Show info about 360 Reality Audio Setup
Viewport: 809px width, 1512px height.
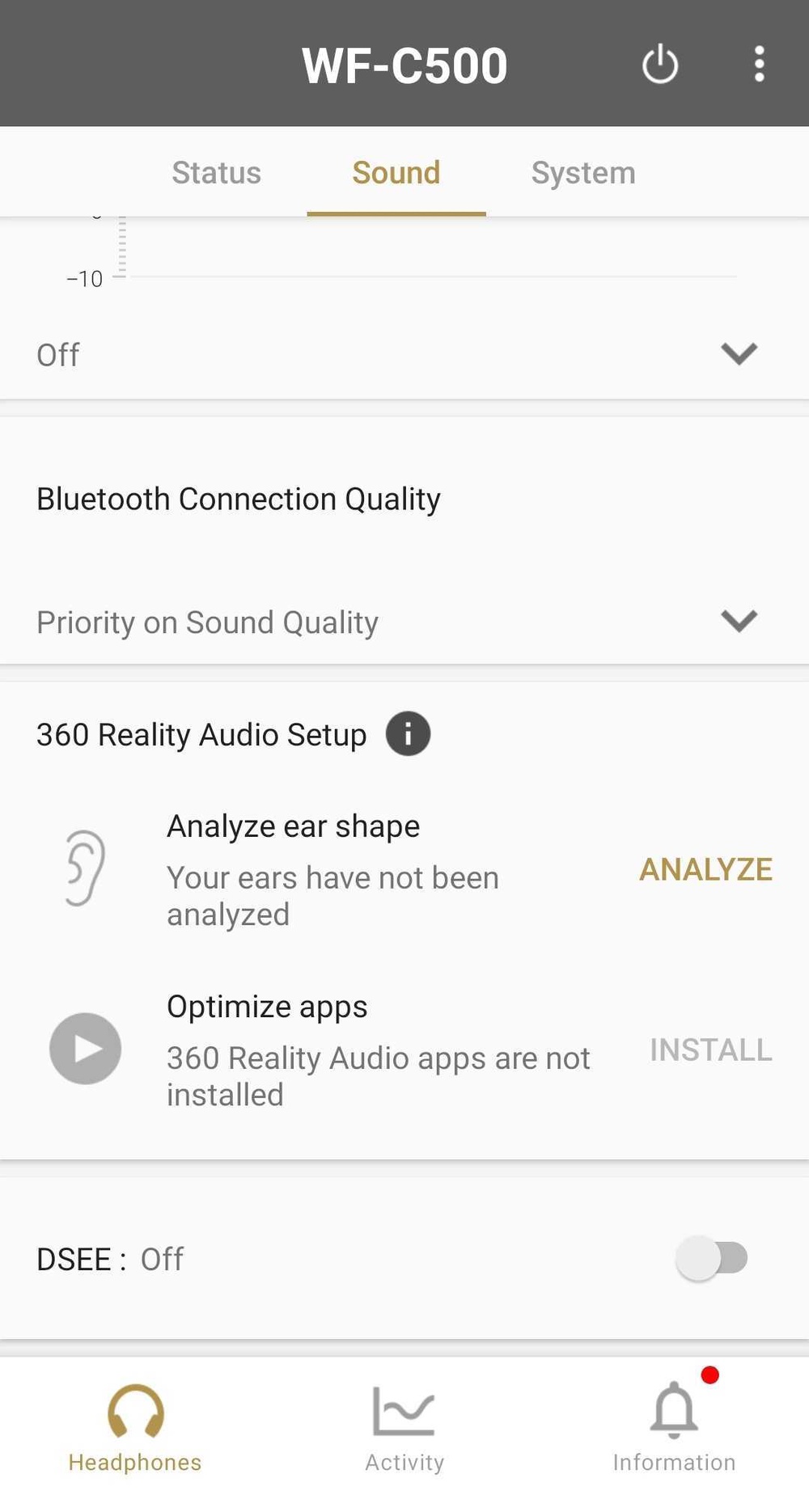tap(408, 734)
